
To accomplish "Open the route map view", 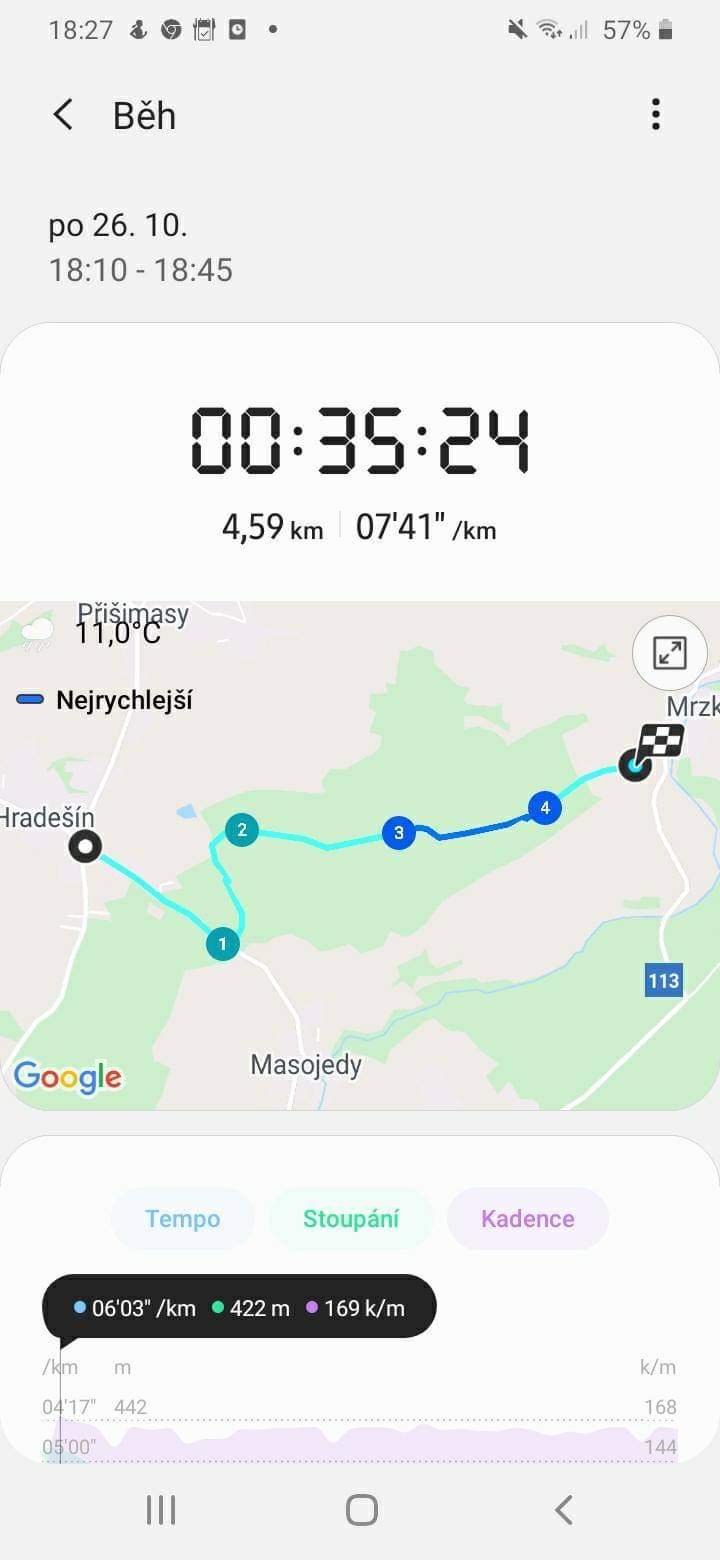I will (360, 855).
